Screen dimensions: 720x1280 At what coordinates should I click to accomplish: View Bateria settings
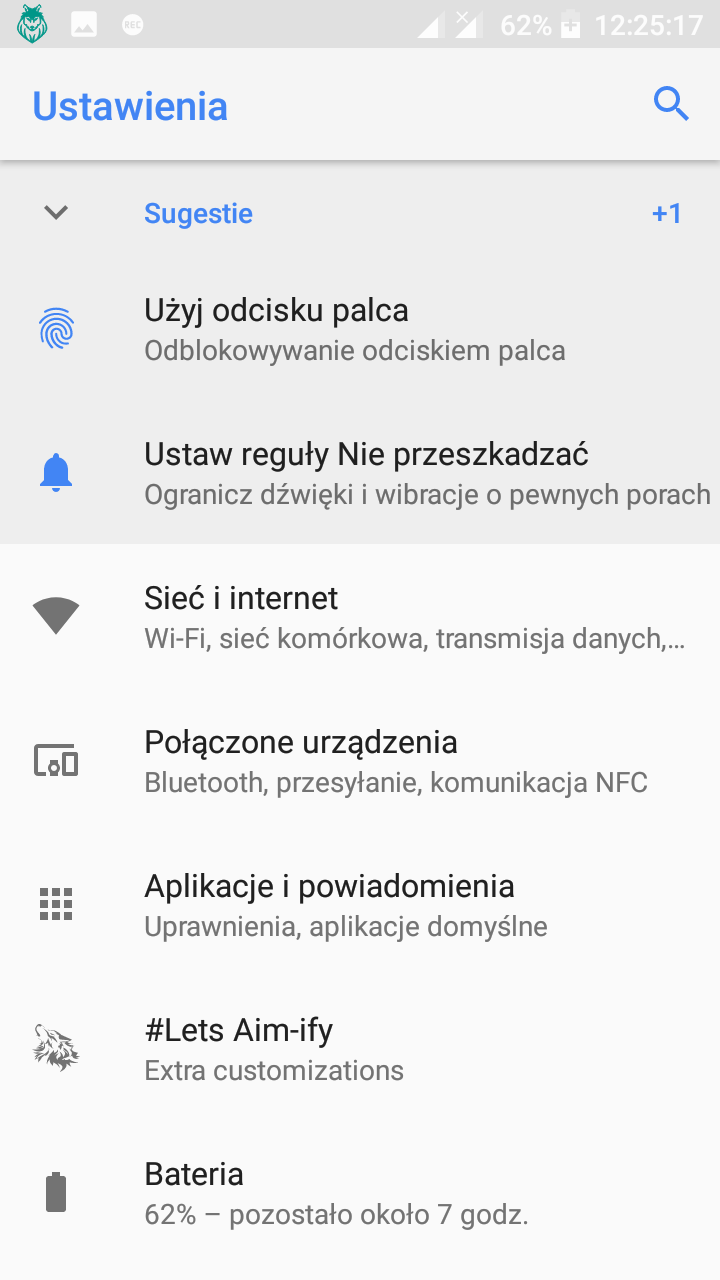pos(360,1193)
